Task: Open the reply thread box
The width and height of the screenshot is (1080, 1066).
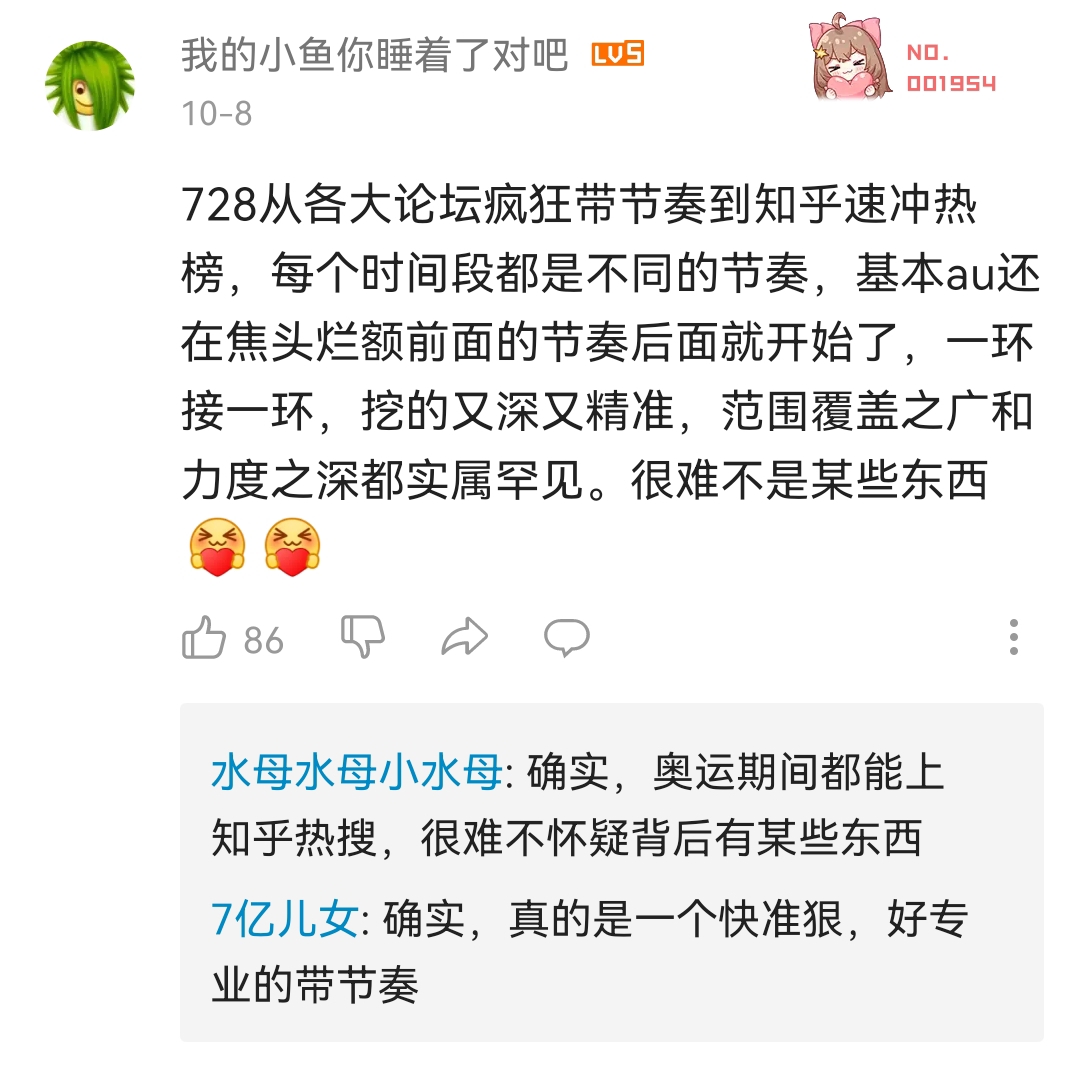Action: pyautogui.click(x=612, y=872)
